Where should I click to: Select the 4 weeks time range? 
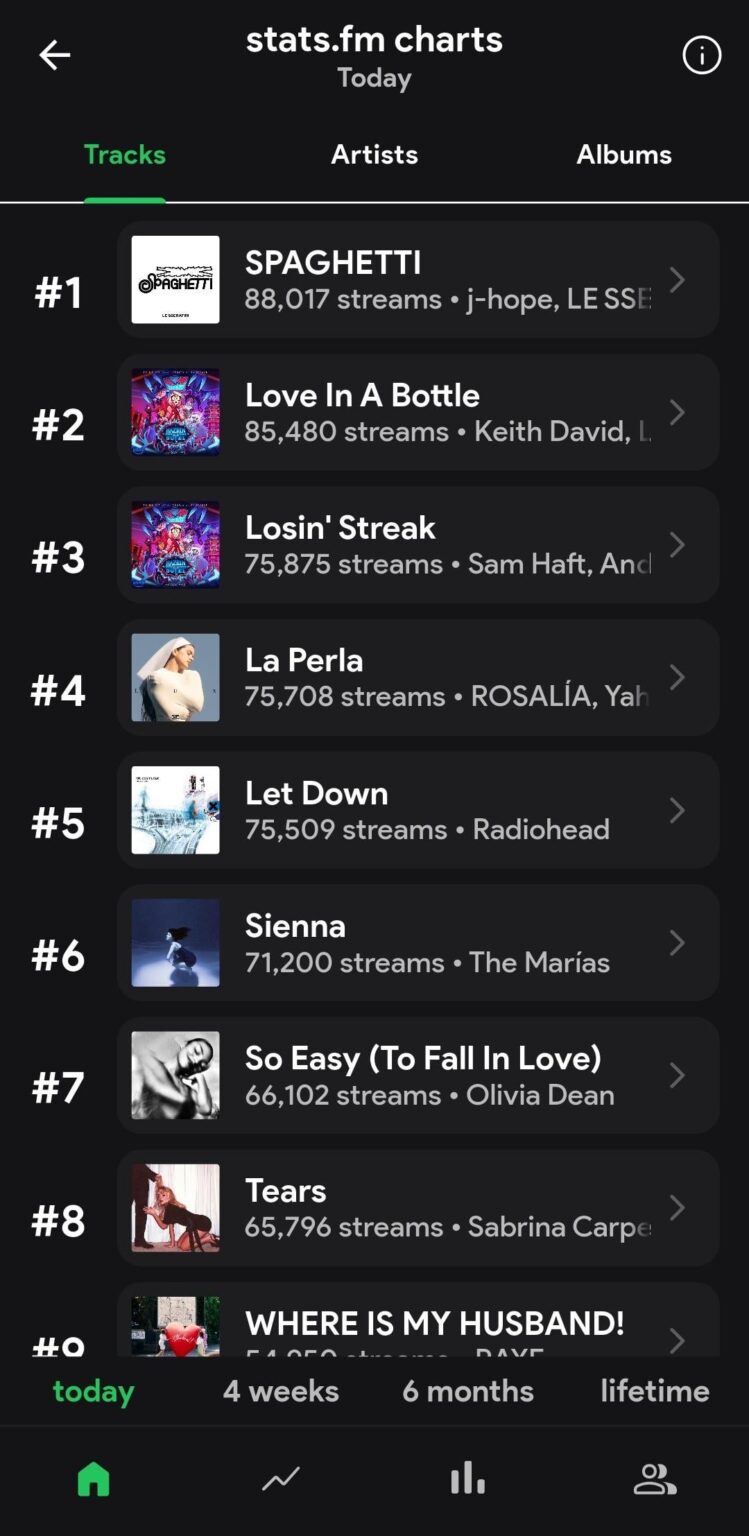coord(281,1391)
